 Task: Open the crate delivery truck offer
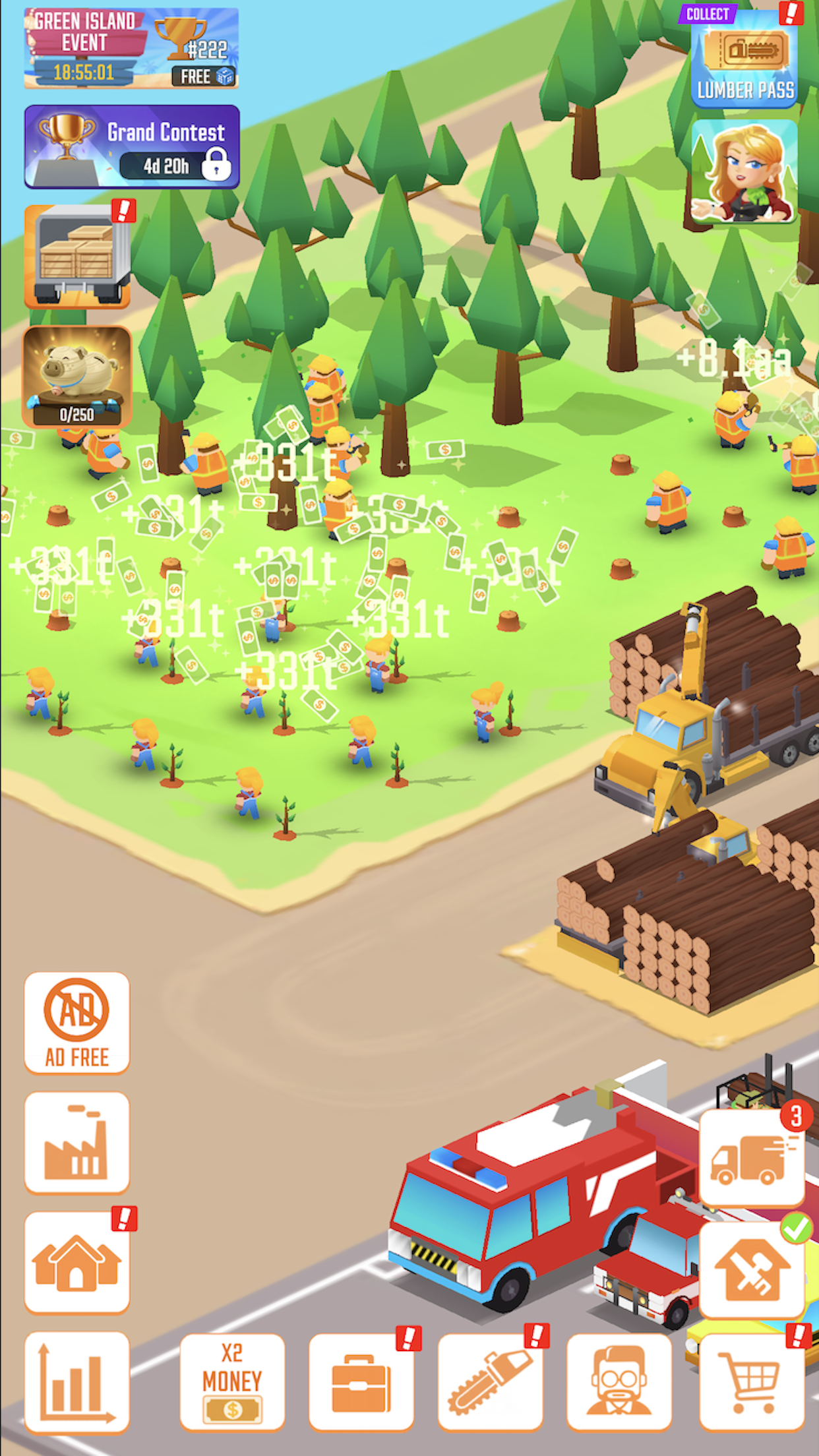click(78, 257)
